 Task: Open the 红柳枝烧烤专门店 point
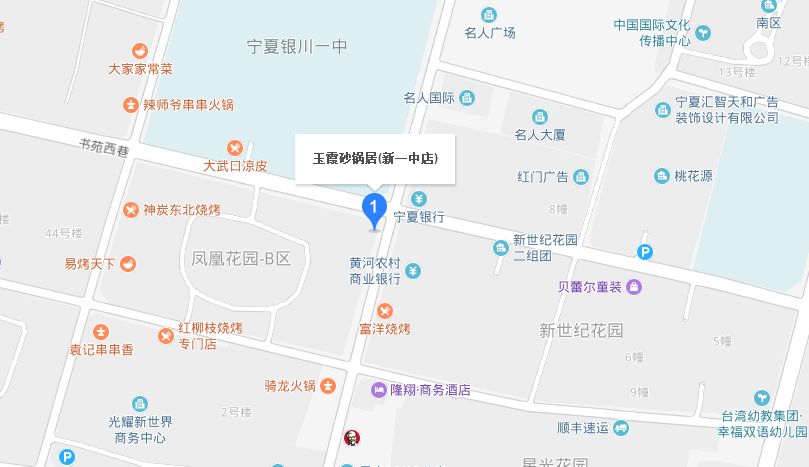pyautogui.click(x=166, y=336)
